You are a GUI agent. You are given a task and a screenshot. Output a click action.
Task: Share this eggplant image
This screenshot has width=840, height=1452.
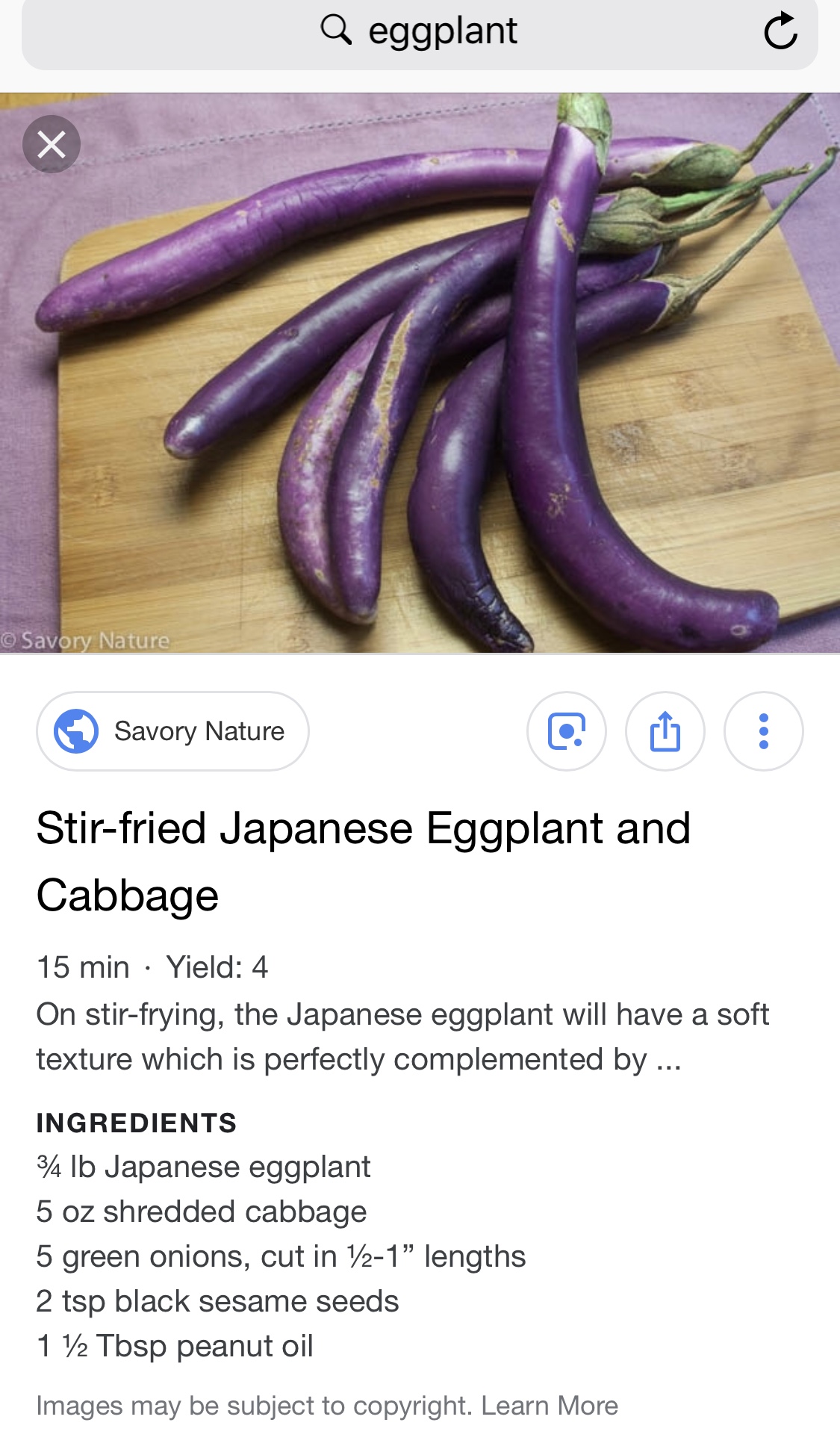click(x=665, y=731)
